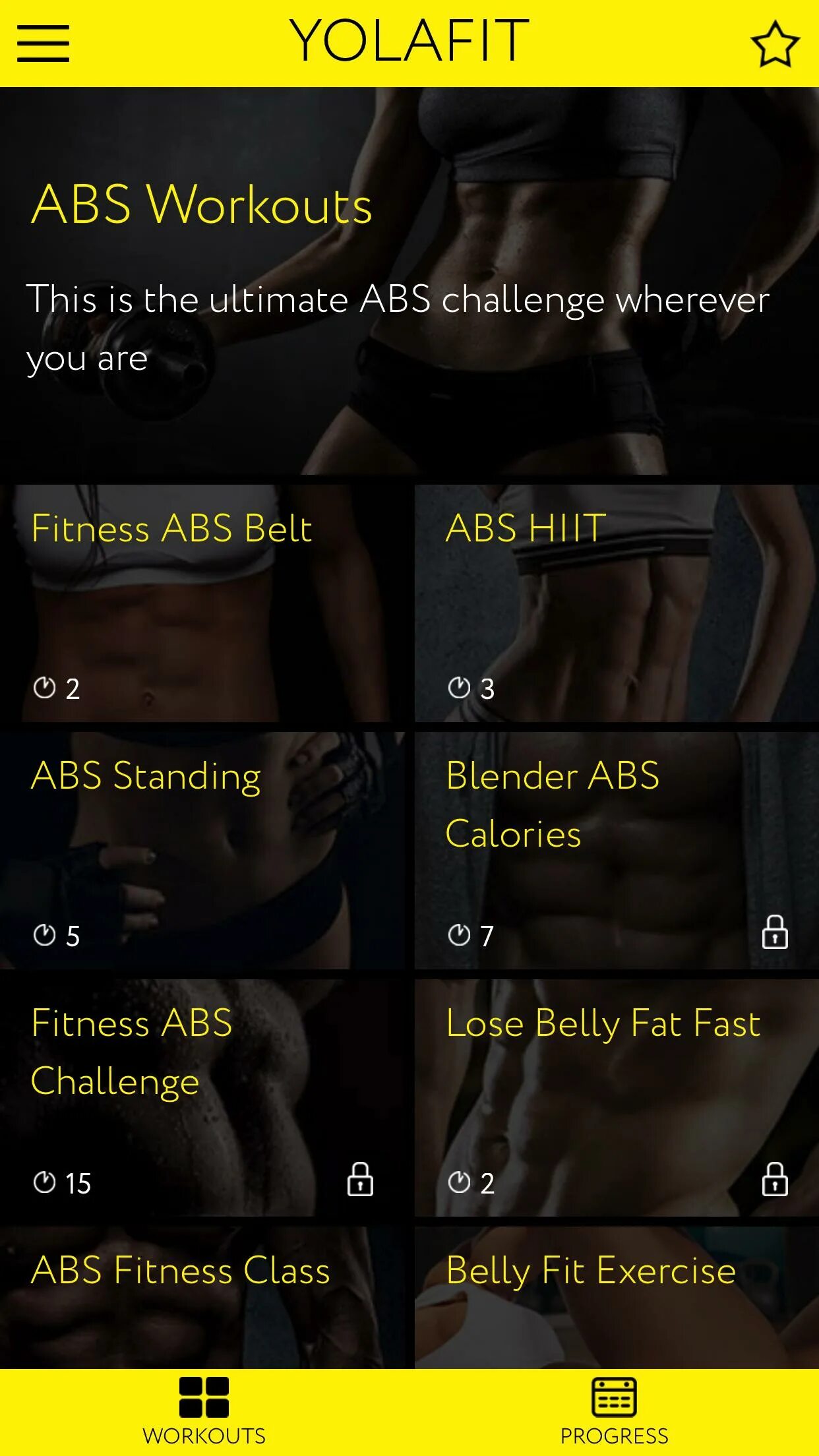Screen dimensions: 819x1456
Task: Open the Fitness ABS Belt workout
Action: (x=202, y=603)
